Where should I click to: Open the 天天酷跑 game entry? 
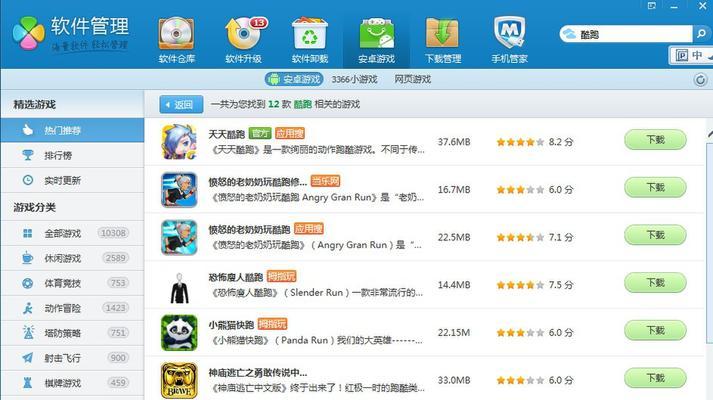tap(229, 133)
